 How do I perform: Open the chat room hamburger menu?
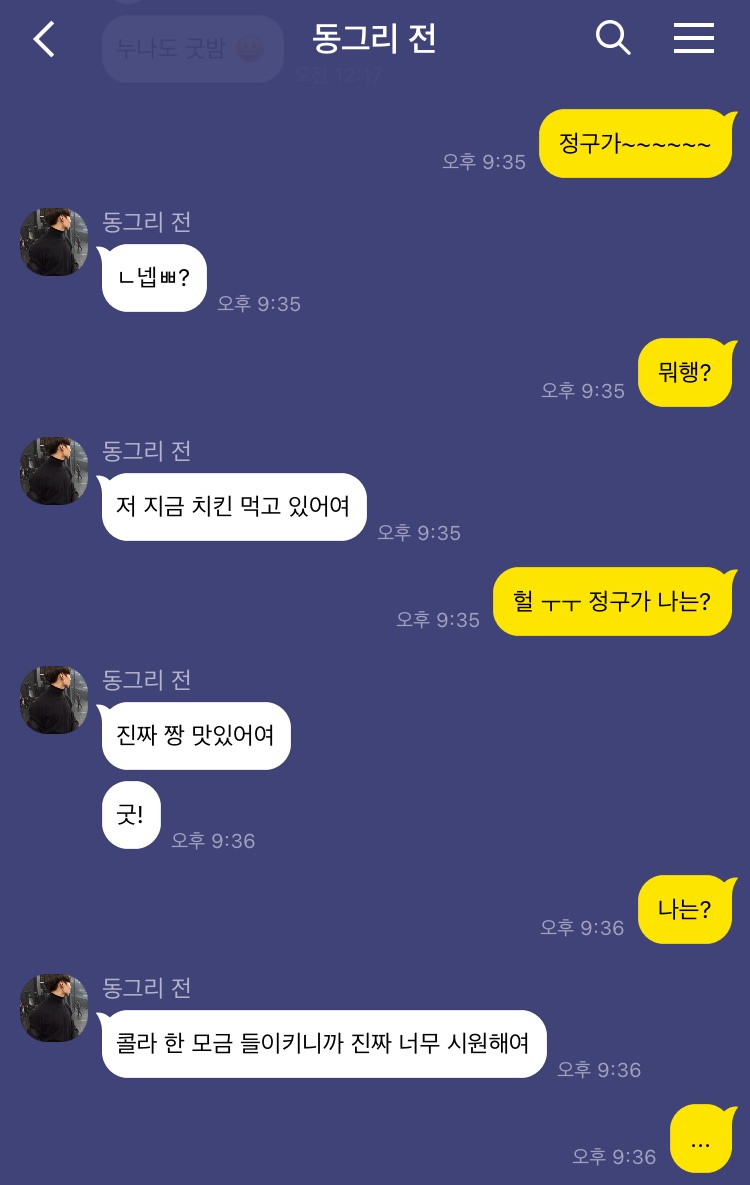(x=693, y=39)
